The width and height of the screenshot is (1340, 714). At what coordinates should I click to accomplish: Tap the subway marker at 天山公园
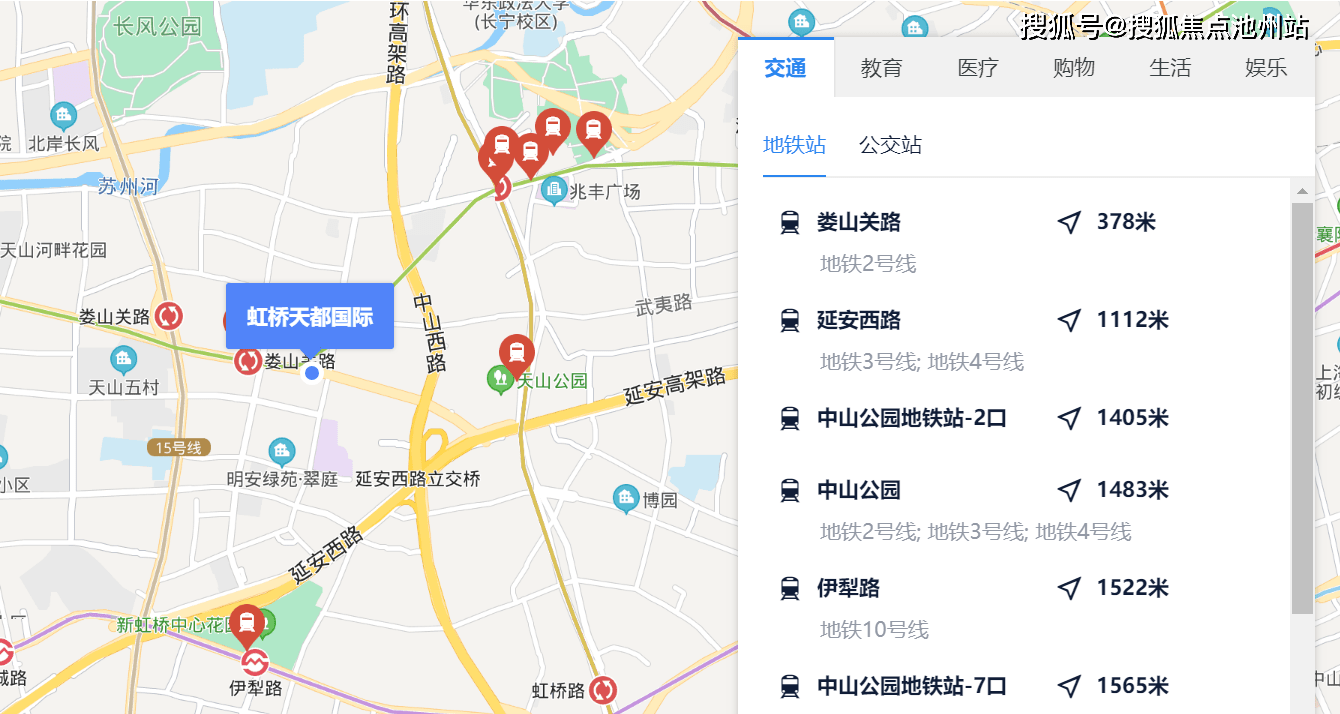pyautogui.click(x=516, y=354)
